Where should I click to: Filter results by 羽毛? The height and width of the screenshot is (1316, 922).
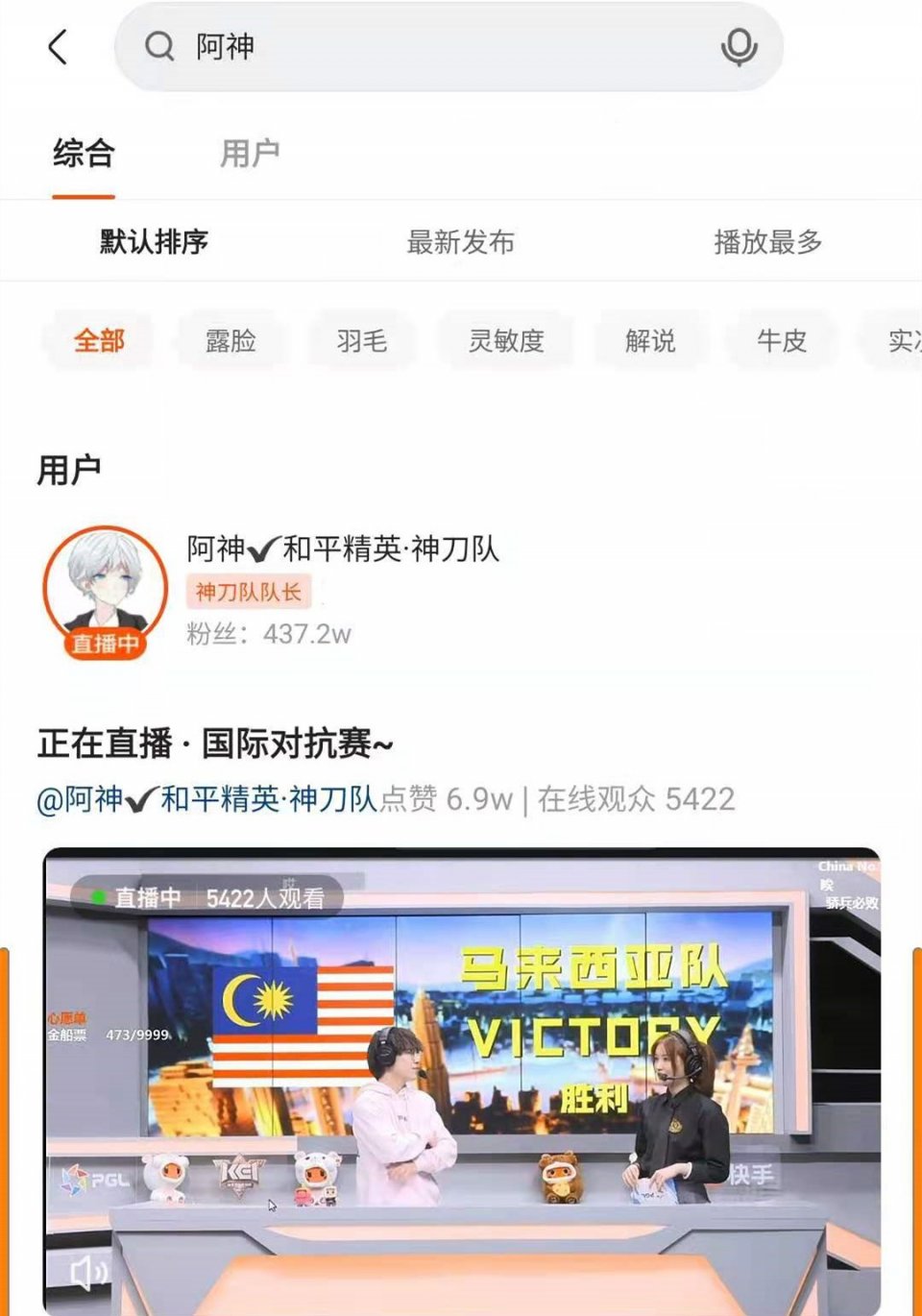[362, 340]
